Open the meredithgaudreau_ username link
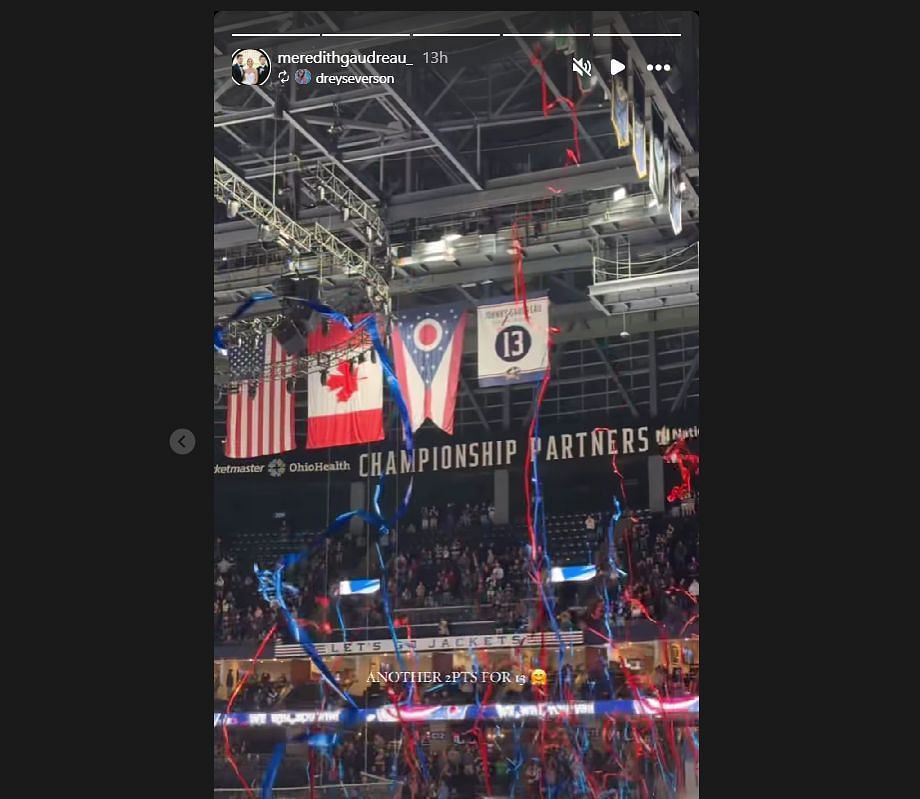The height and width of the screenshot is (799, 920). click(345, 58)
